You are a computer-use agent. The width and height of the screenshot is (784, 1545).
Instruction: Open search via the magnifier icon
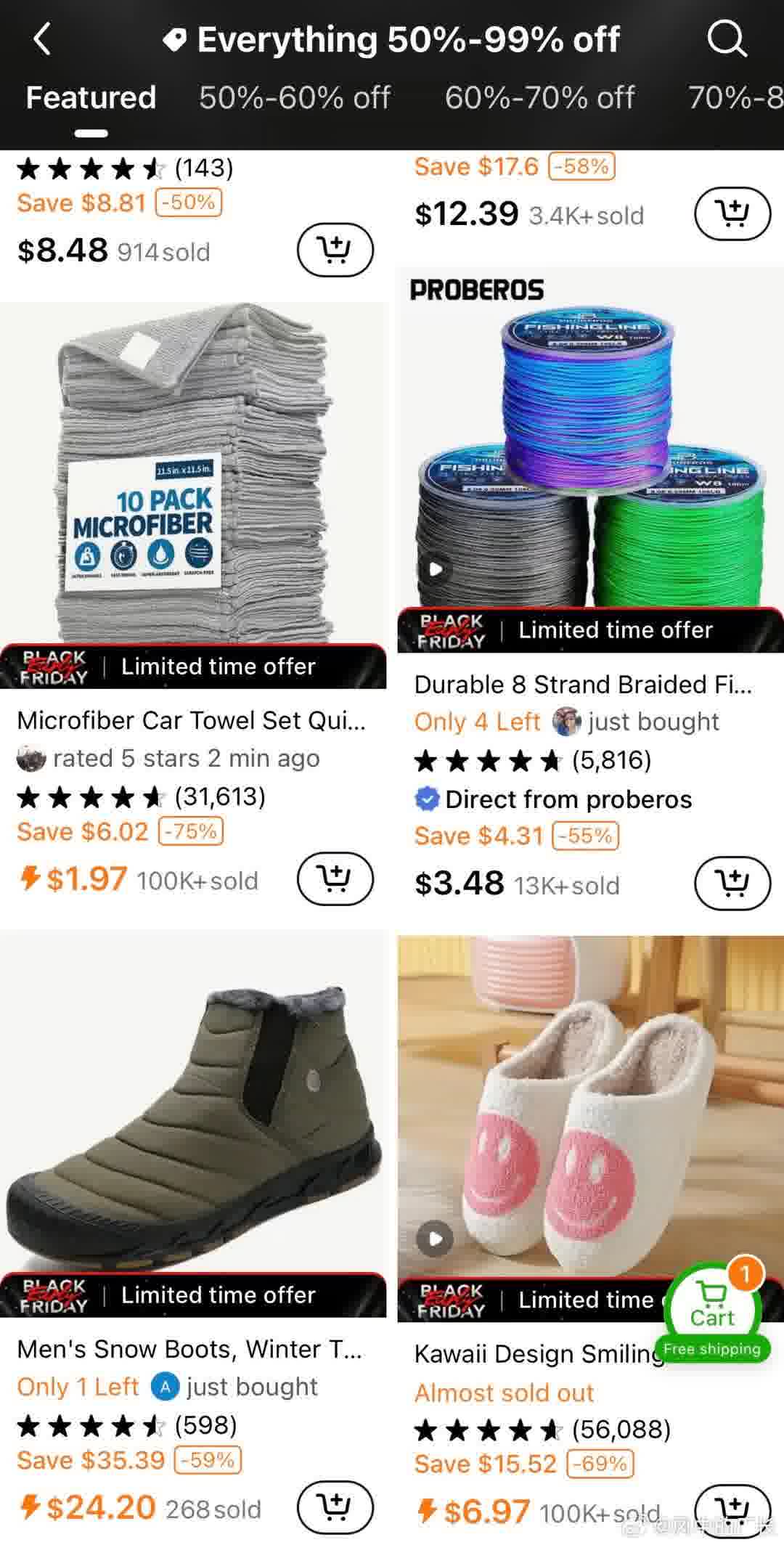727,38
